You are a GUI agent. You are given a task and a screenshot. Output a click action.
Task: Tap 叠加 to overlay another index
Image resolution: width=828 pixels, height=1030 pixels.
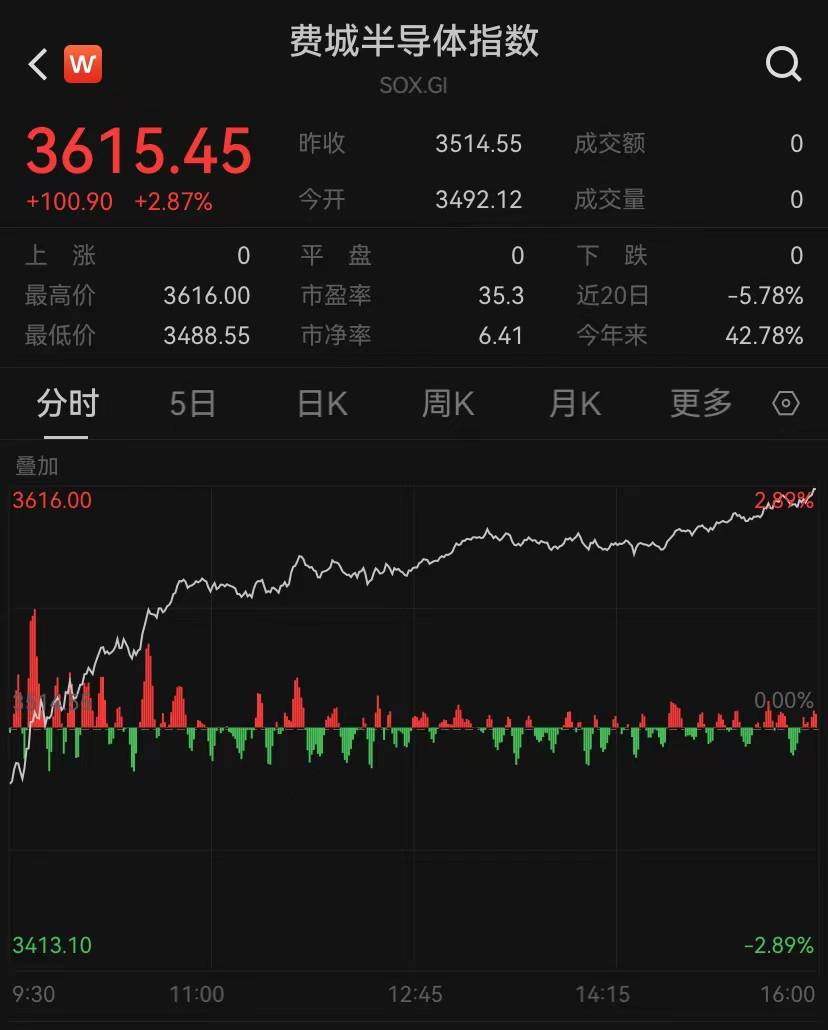pyautogui.click(x=37, y=466)
